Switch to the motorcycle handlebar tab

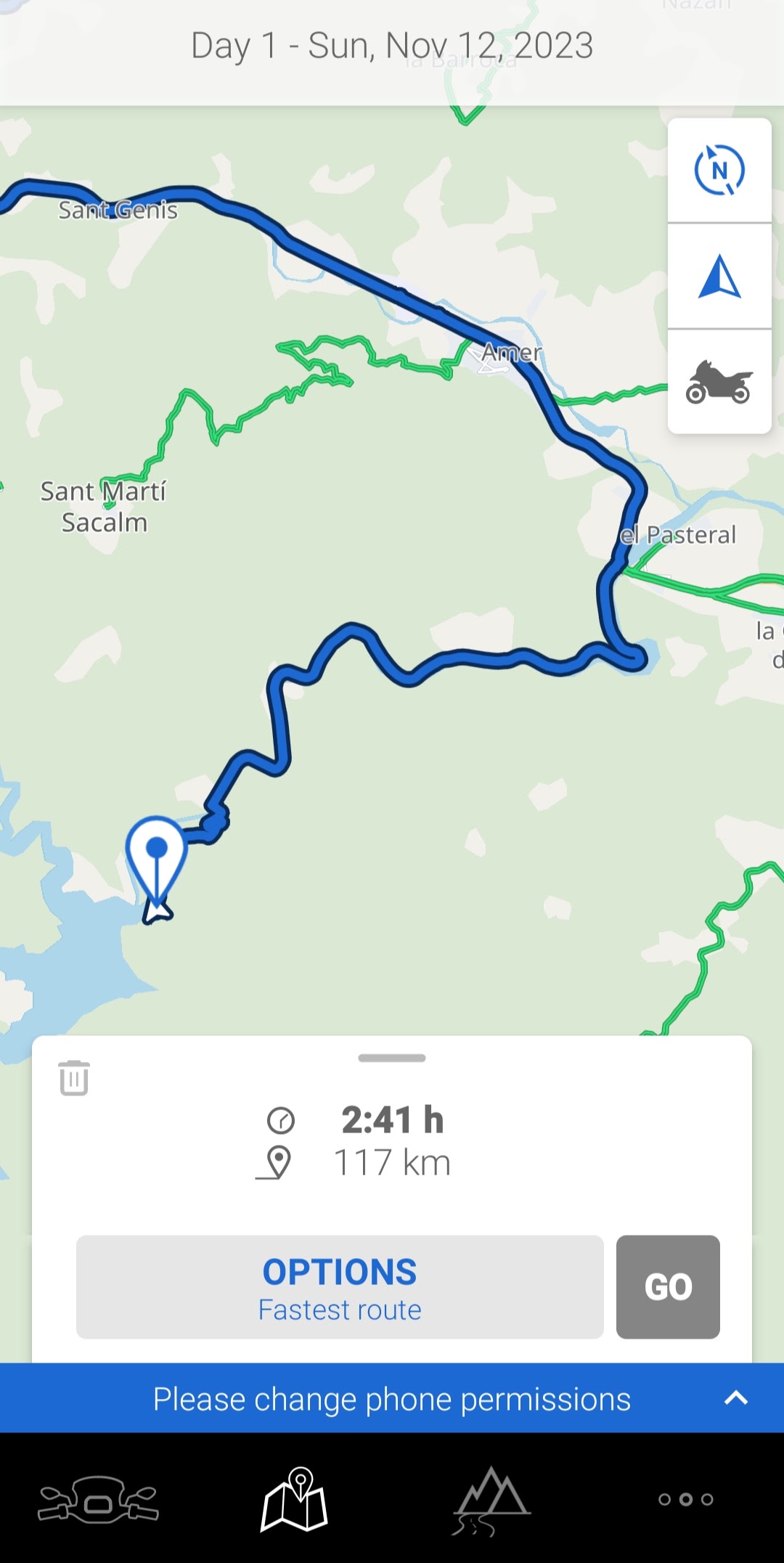tap(98, 1498)
